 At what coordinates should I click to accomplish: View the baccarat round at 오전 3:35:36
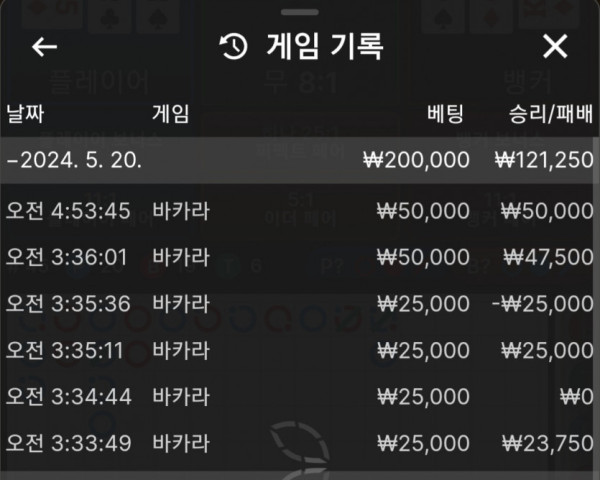300,303
